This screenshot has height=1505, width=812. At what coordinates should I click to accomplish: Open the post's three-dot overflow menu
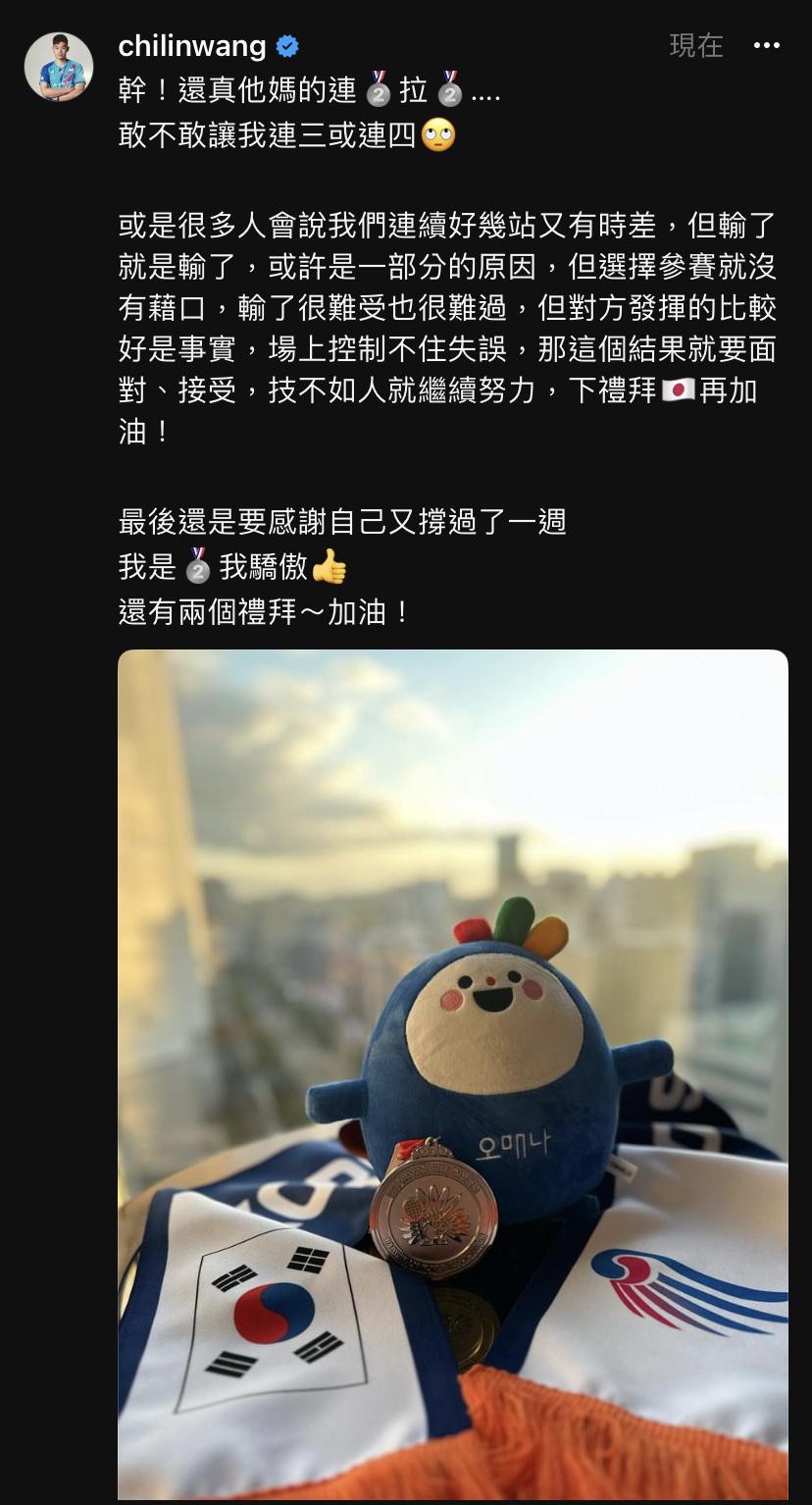(766, 46)
